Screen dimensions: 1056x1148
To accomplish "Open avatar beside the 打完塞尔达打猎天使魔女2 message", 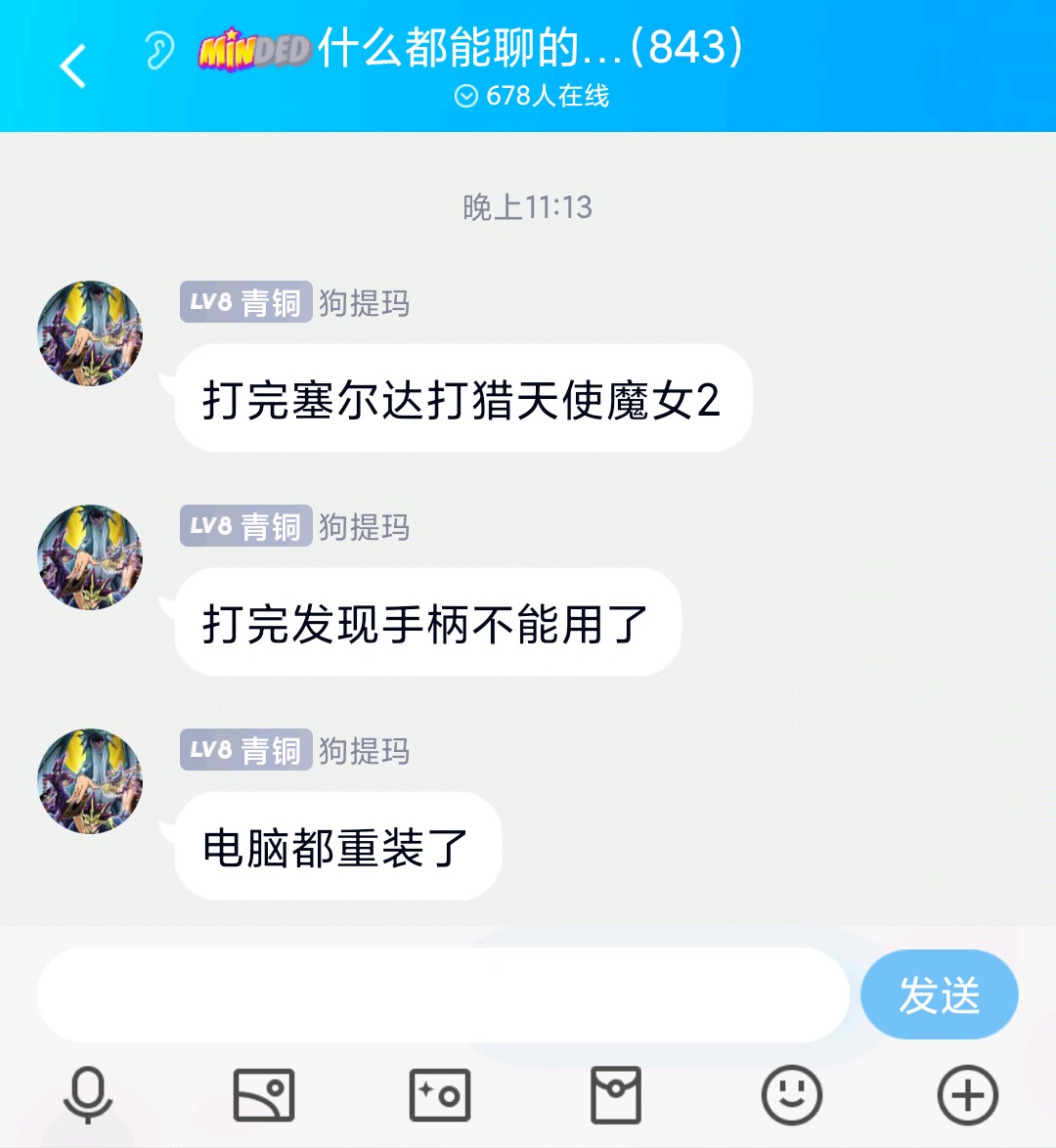I will coord(90,333).
